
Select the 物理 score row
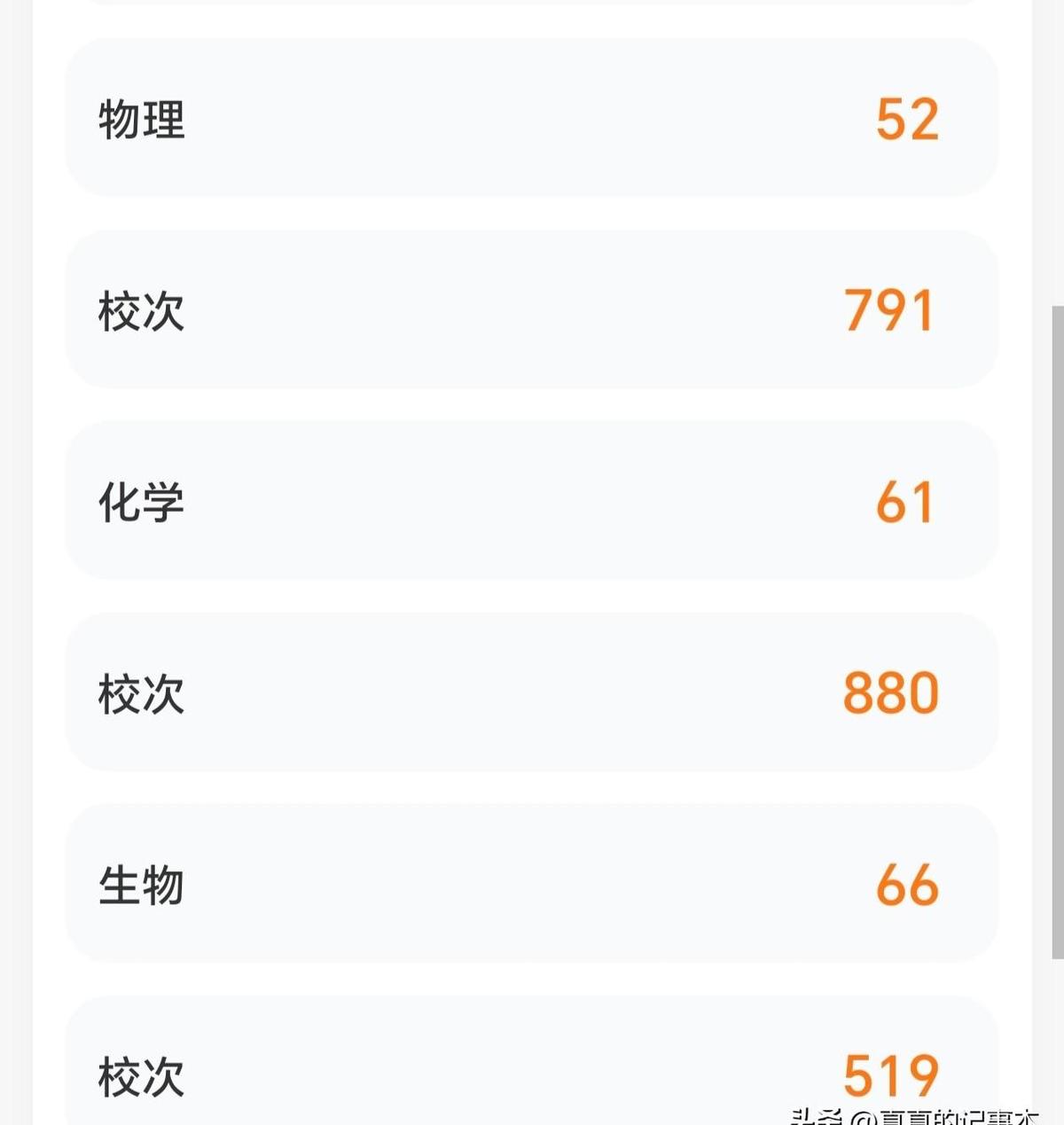532,120
